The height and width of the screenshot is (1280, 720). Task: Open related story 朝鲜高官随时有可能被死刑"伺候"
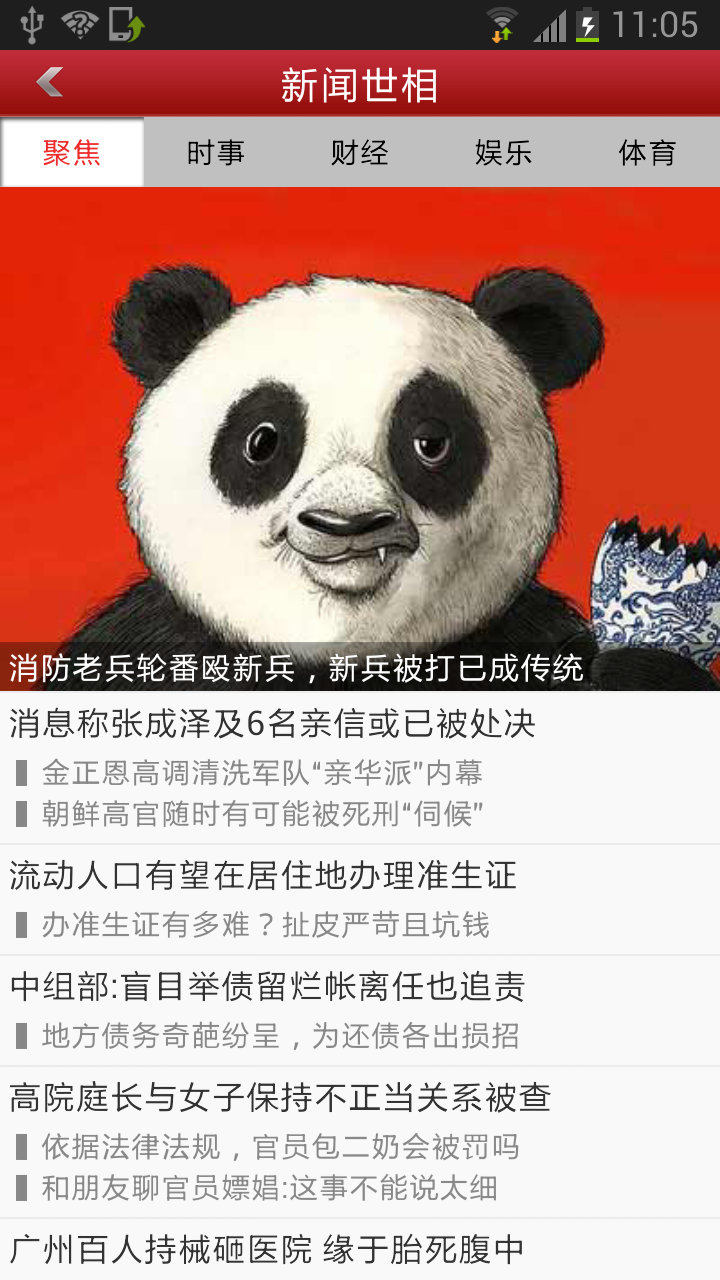[263, 814]
